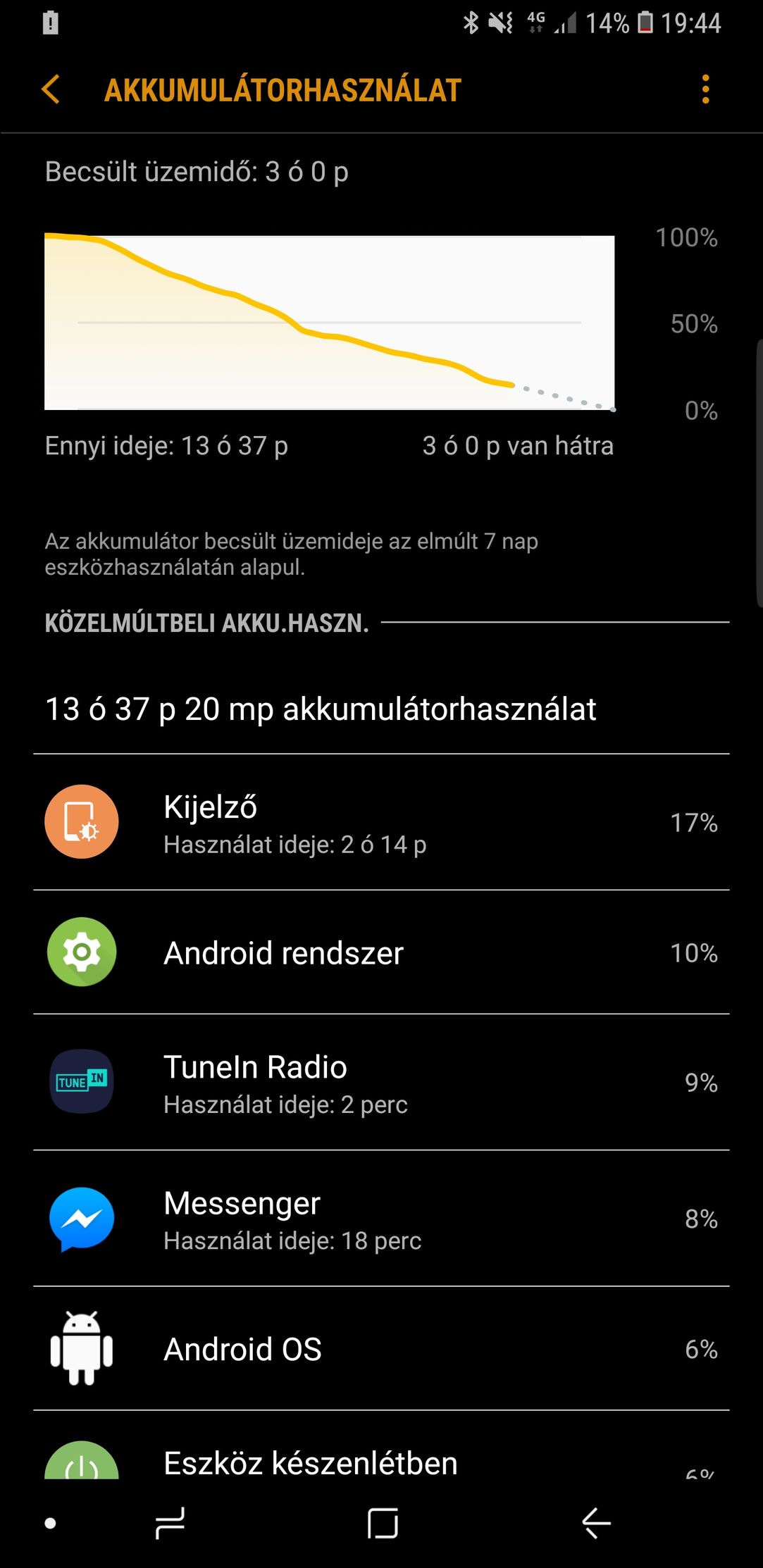
Task: Tap the system recent apps button
Action: click(x=170, y=1524)
